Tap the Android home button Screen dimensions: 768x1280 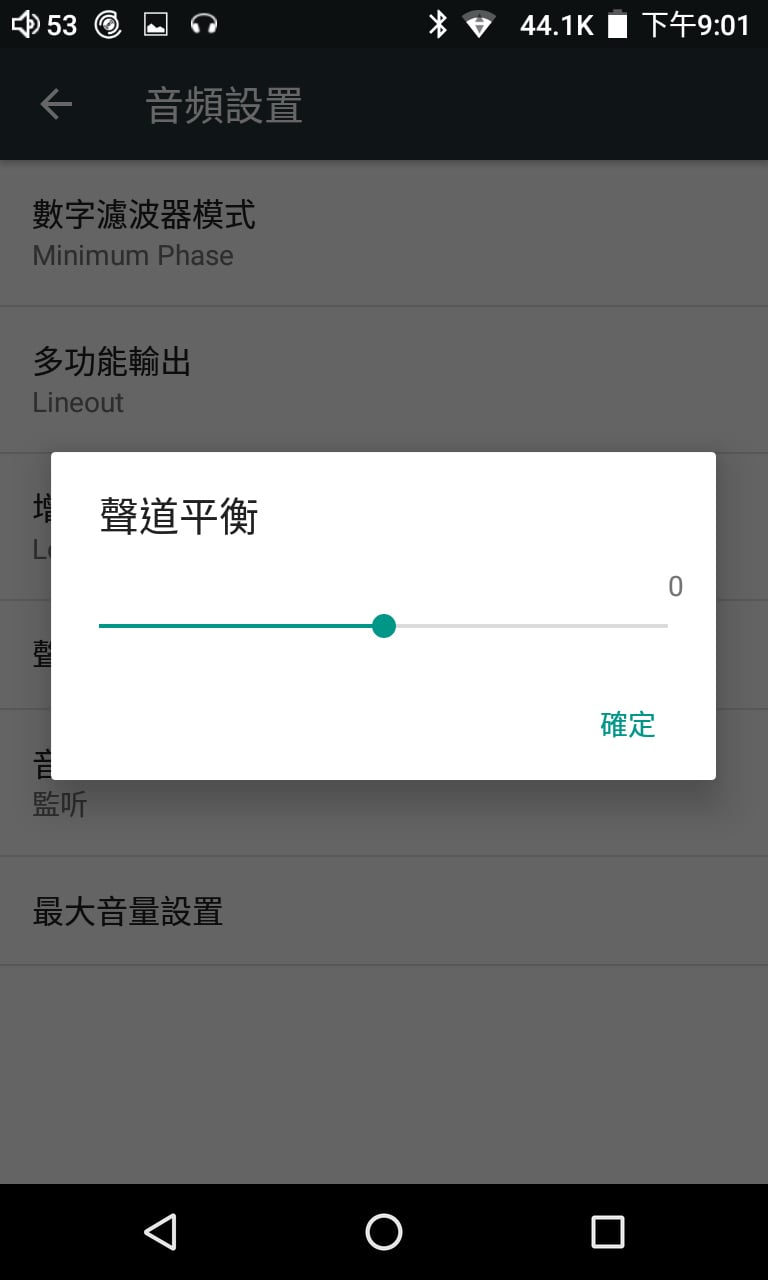tap(384, 1232)
